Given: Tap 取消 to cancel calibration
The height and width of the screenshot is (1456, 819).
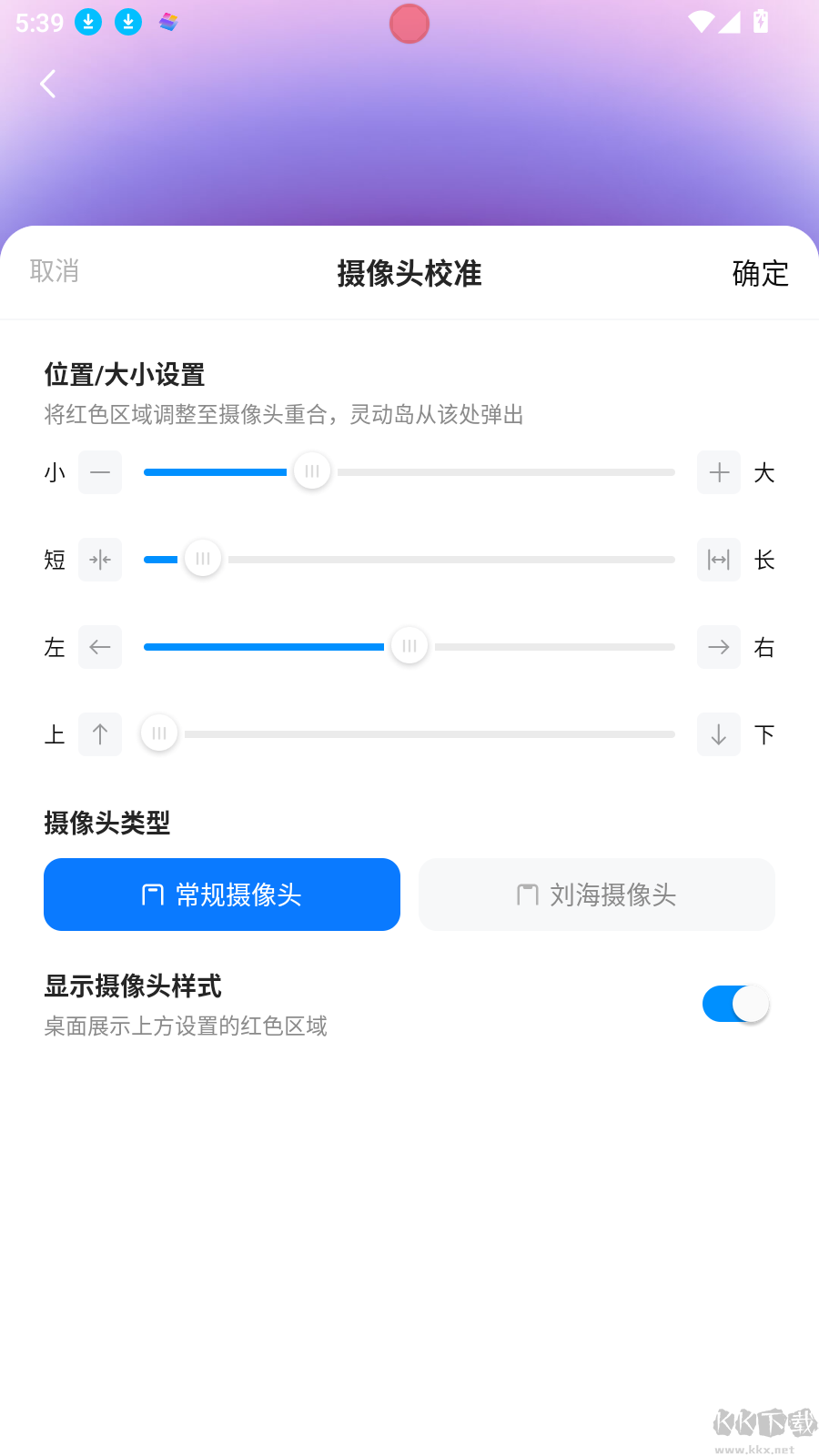Looking at the screenshot, I should [55, 271].
